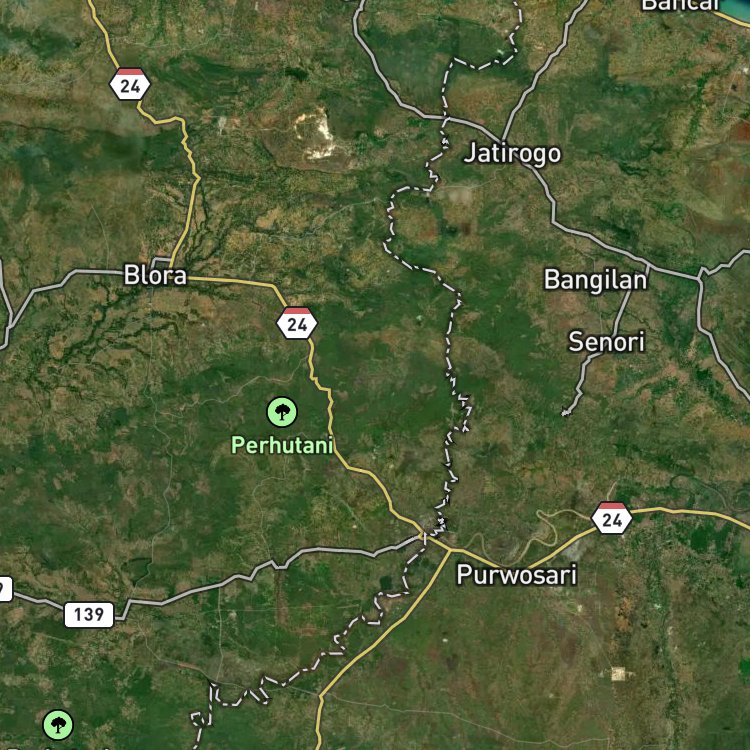
Task: Select the Perhutani park marker
Action: [282, 412]
